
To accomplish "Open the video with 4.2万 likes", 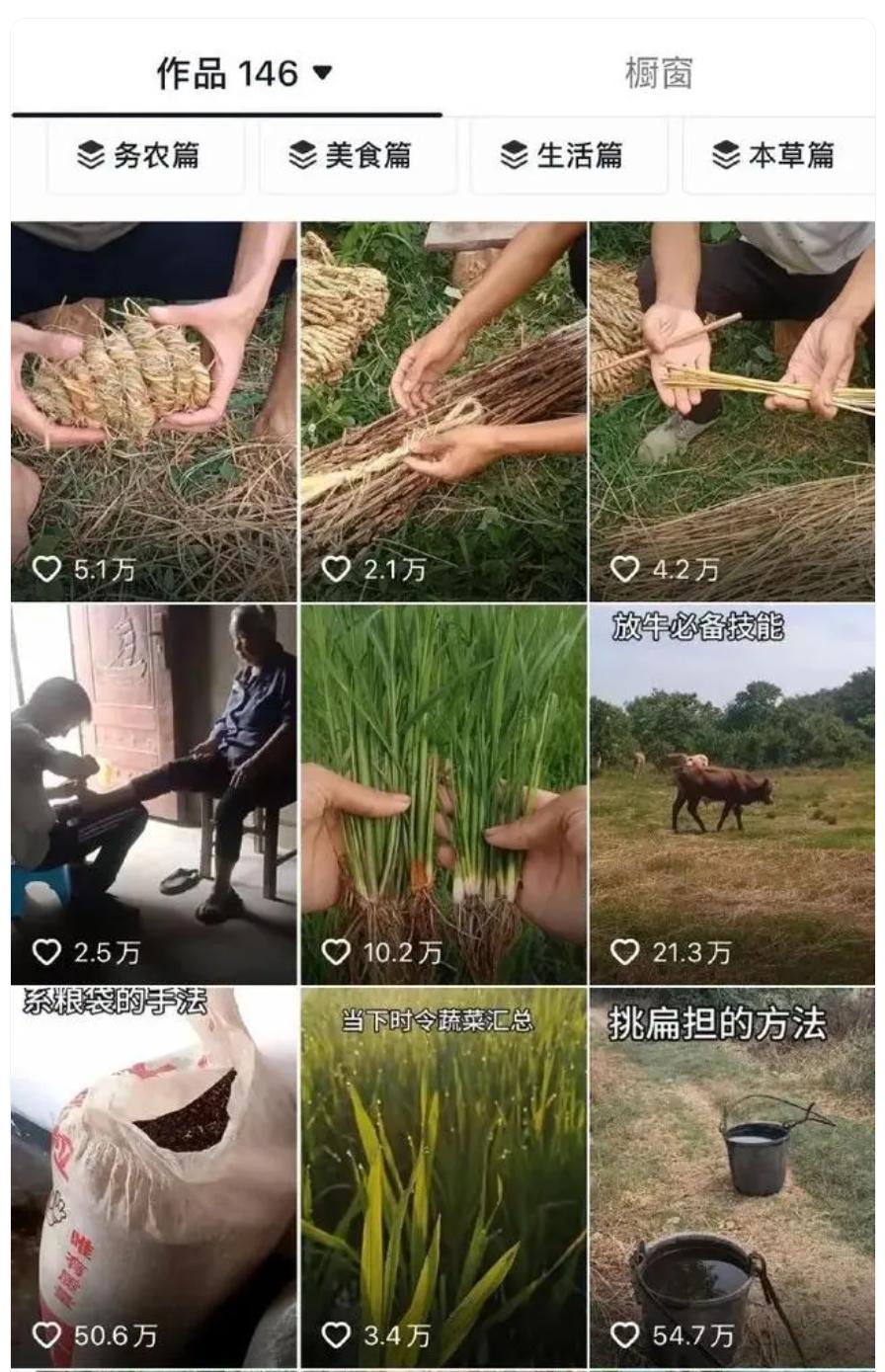I will 732,410.
